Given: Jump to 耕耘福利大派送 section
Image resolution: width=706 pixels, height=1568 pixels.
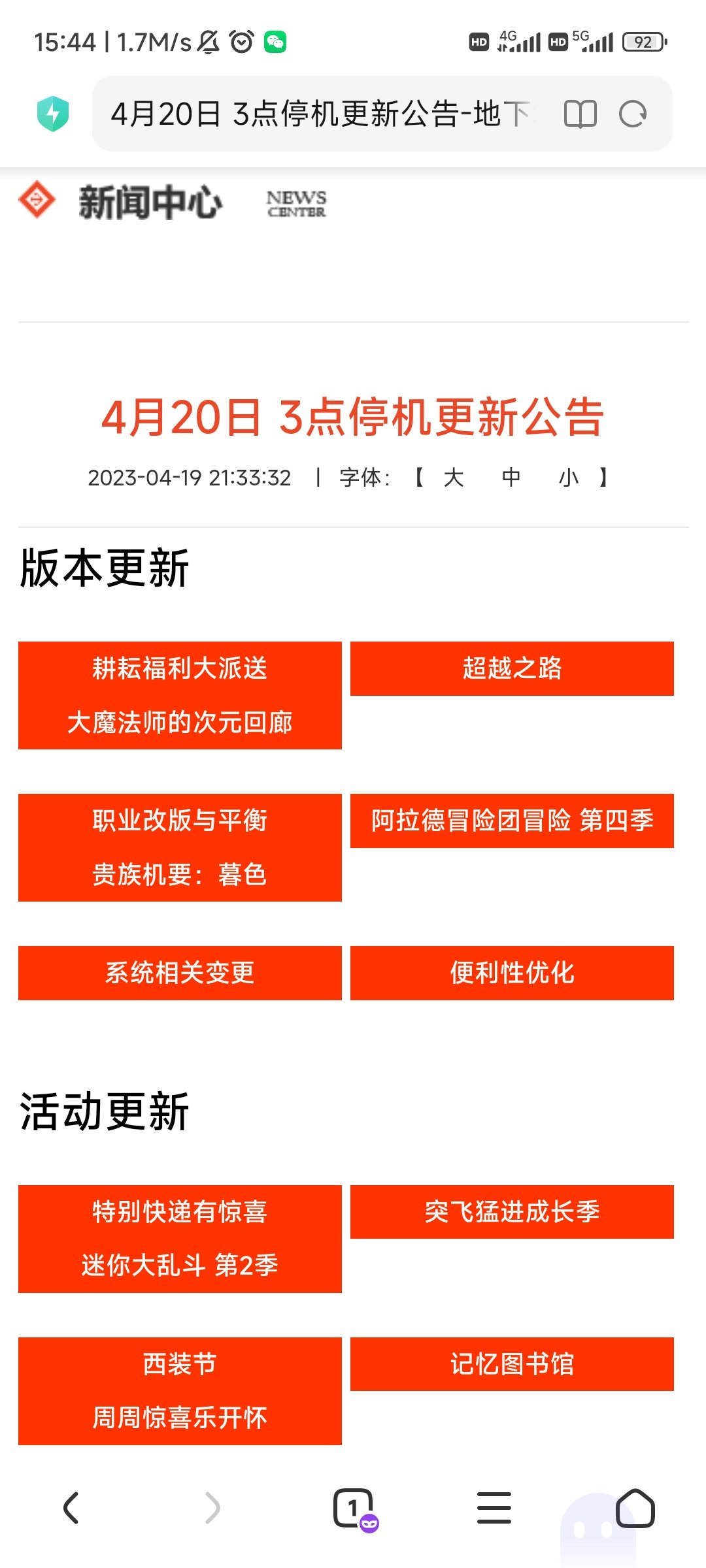Looking at the screenshot, I should tap(180, 668).
